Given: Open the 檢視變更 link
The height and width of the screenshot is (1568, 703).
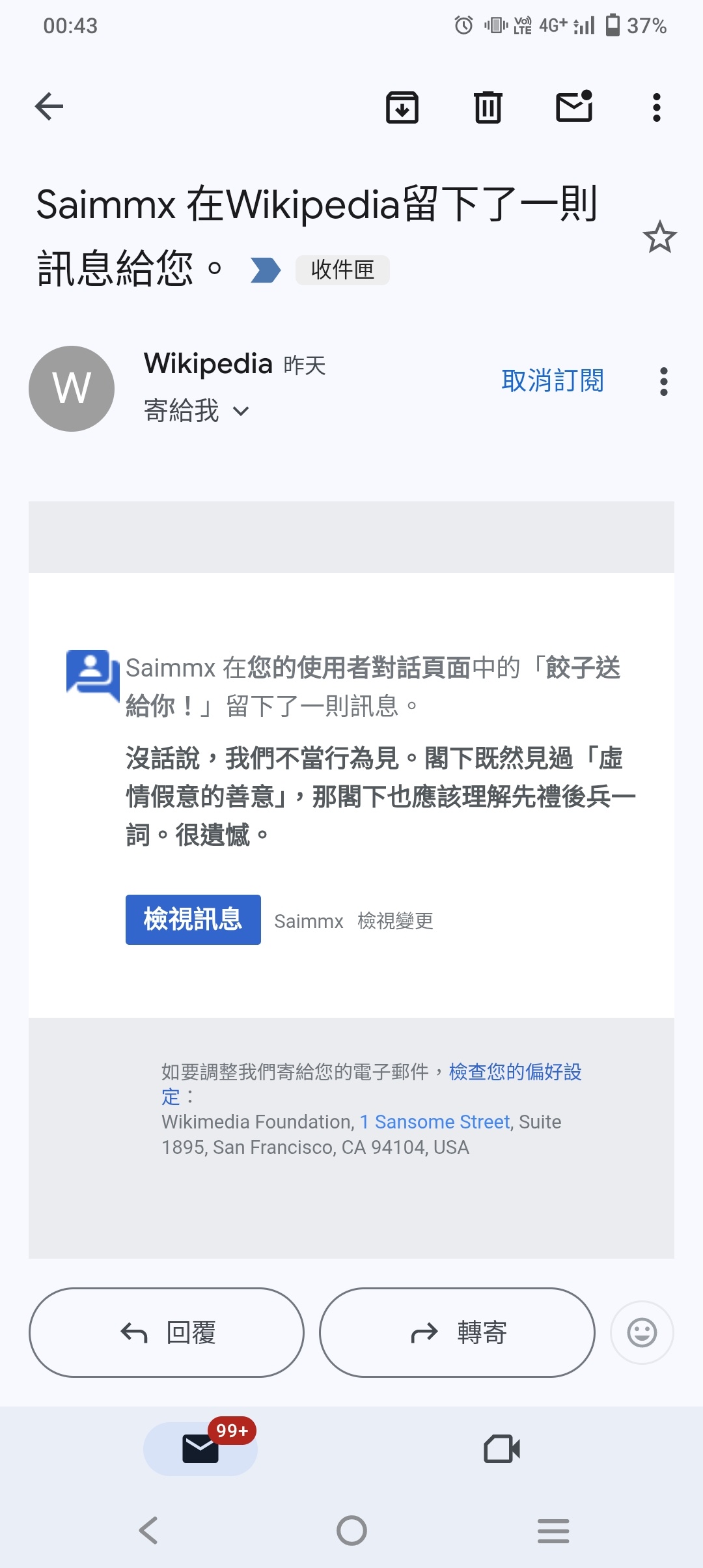Looking at the screenshot, I should pos(395,921).
